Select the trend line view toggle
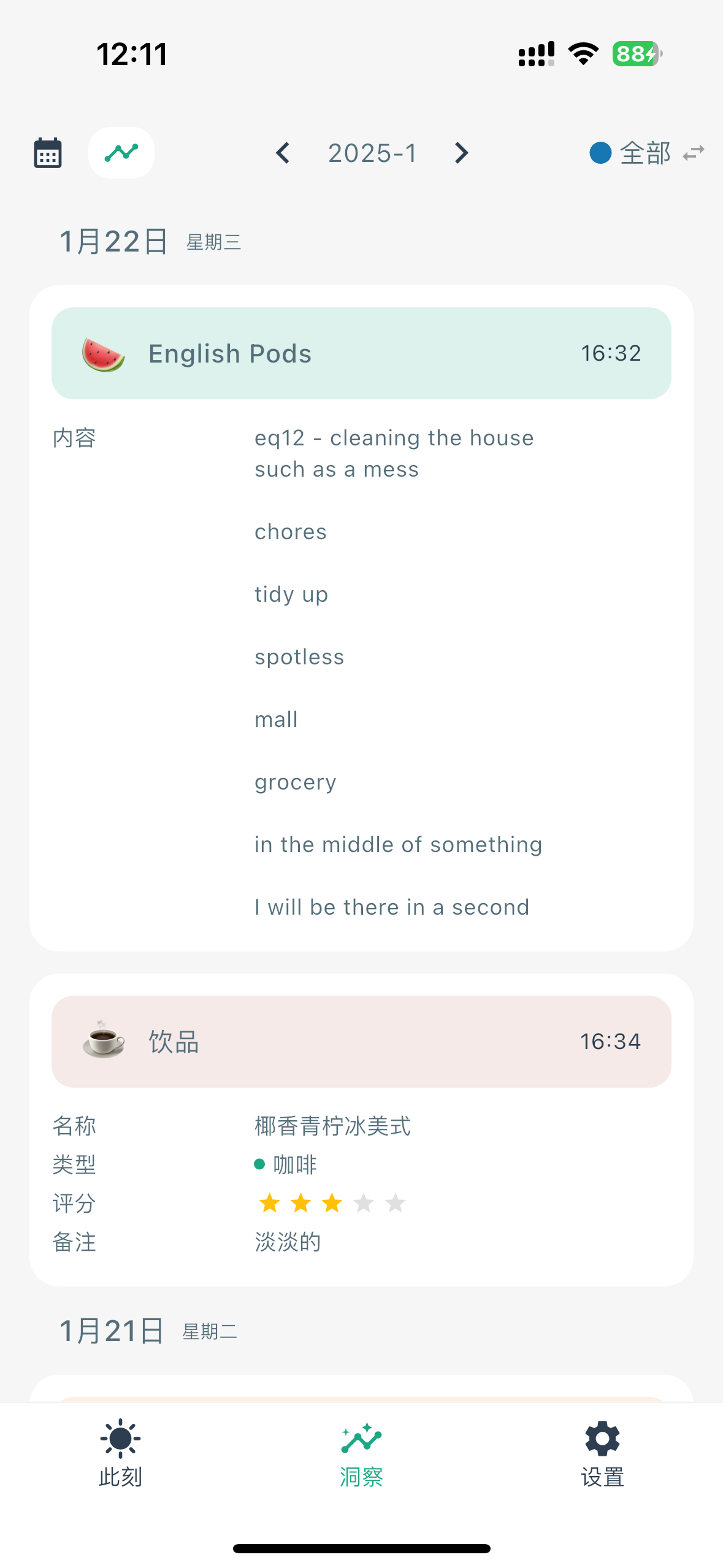 coord(121,153)
